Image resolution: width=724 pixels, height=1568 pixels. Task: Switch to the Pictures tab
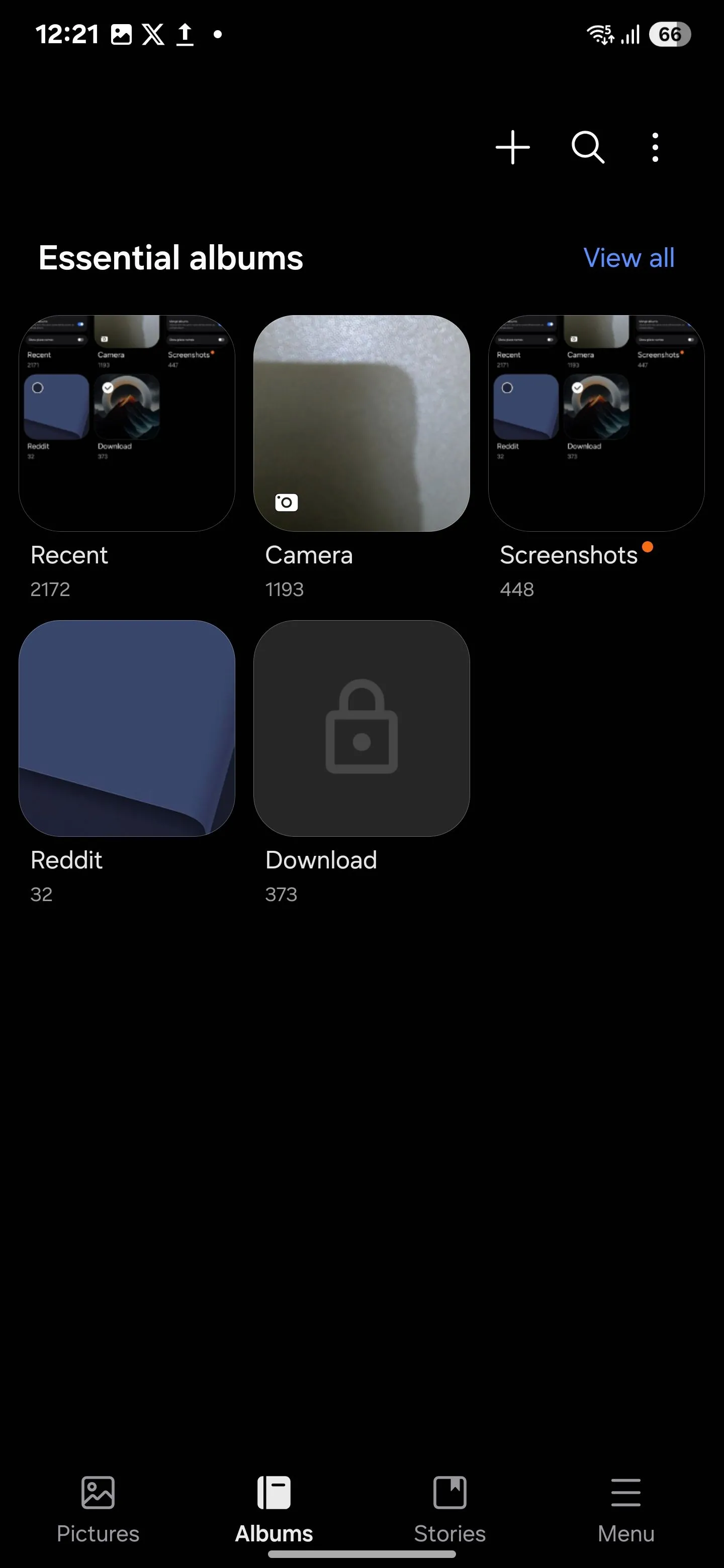click(98, 1508)
